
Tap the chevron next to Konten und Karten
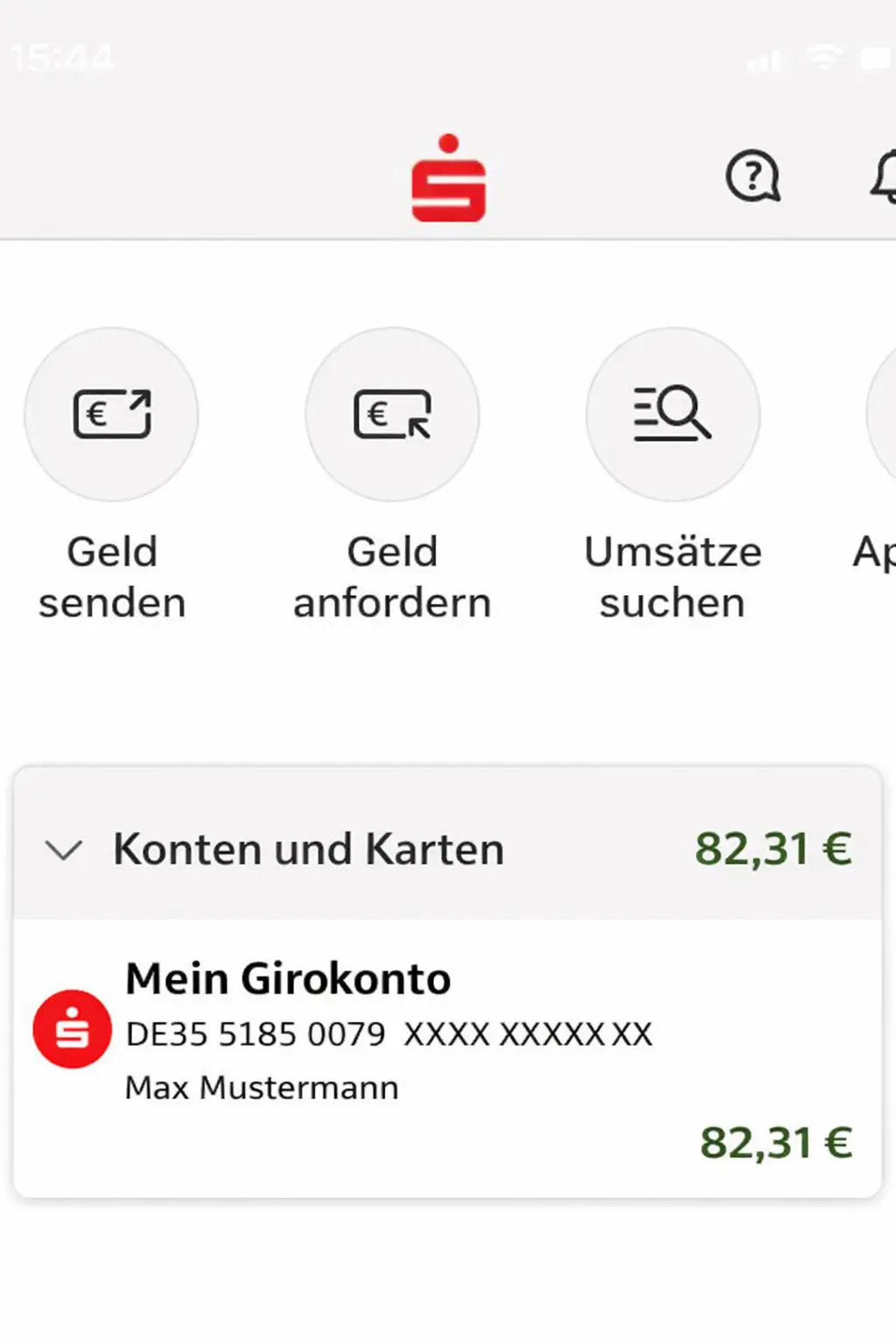63,849
